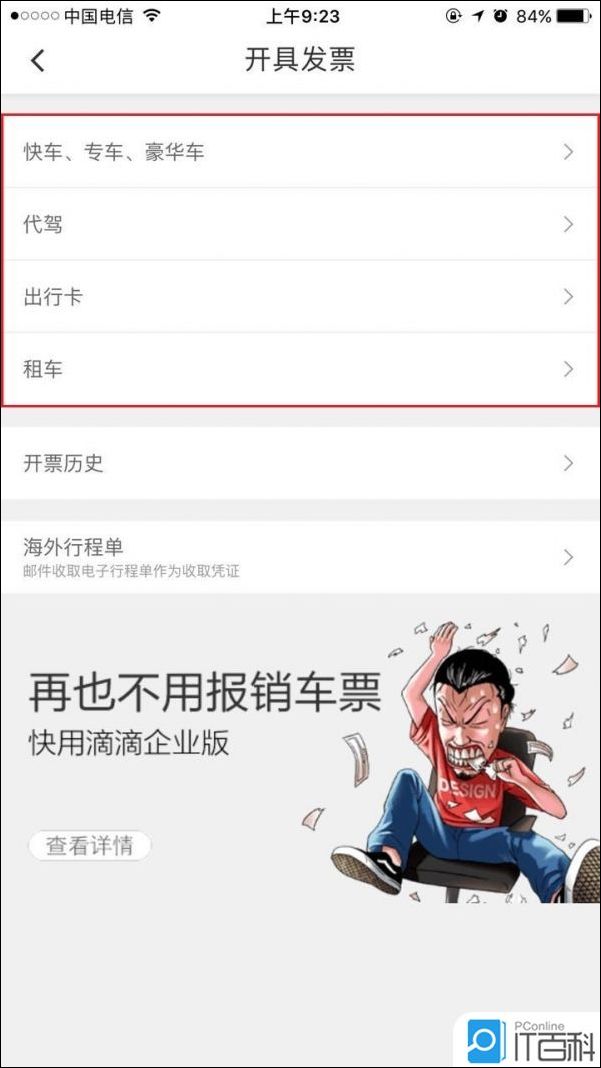Open the 代驾 invoice option

(300, 224)
